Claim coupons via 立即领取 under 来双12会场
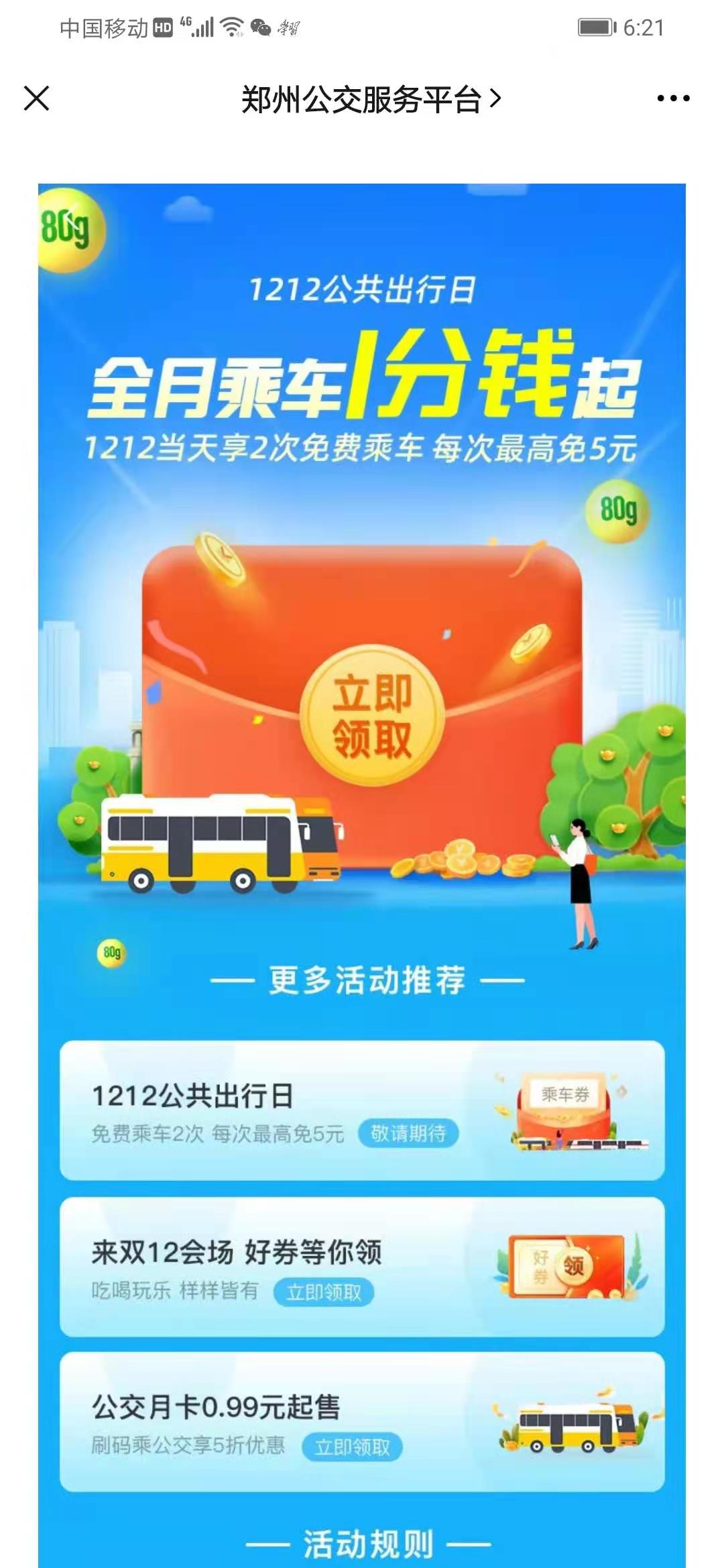Screen dimensions: 724x1568 [324, 1291]
